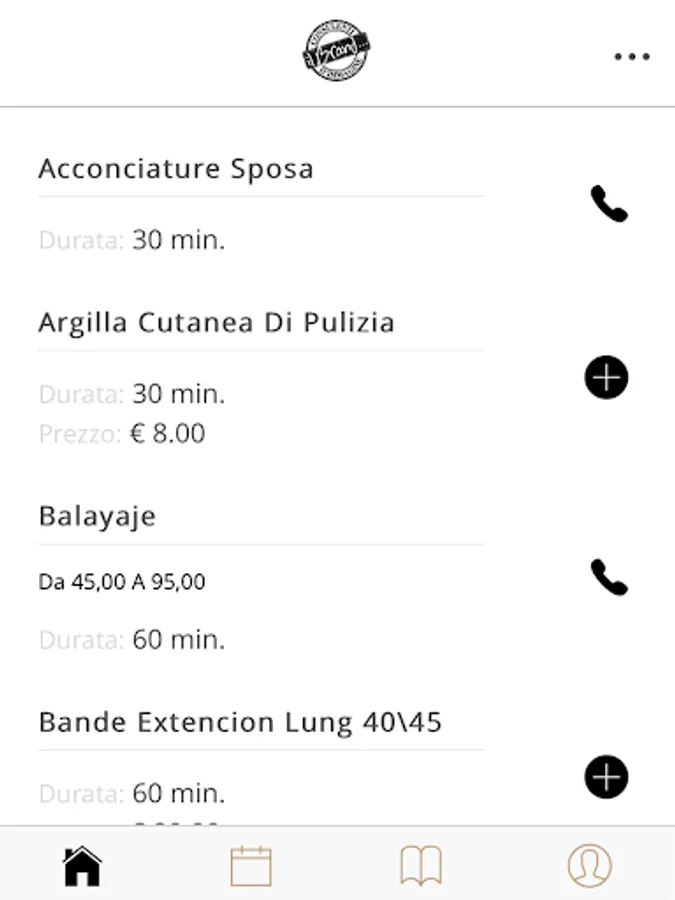Add Bande Extencion Lung 40\45 service

606,777
